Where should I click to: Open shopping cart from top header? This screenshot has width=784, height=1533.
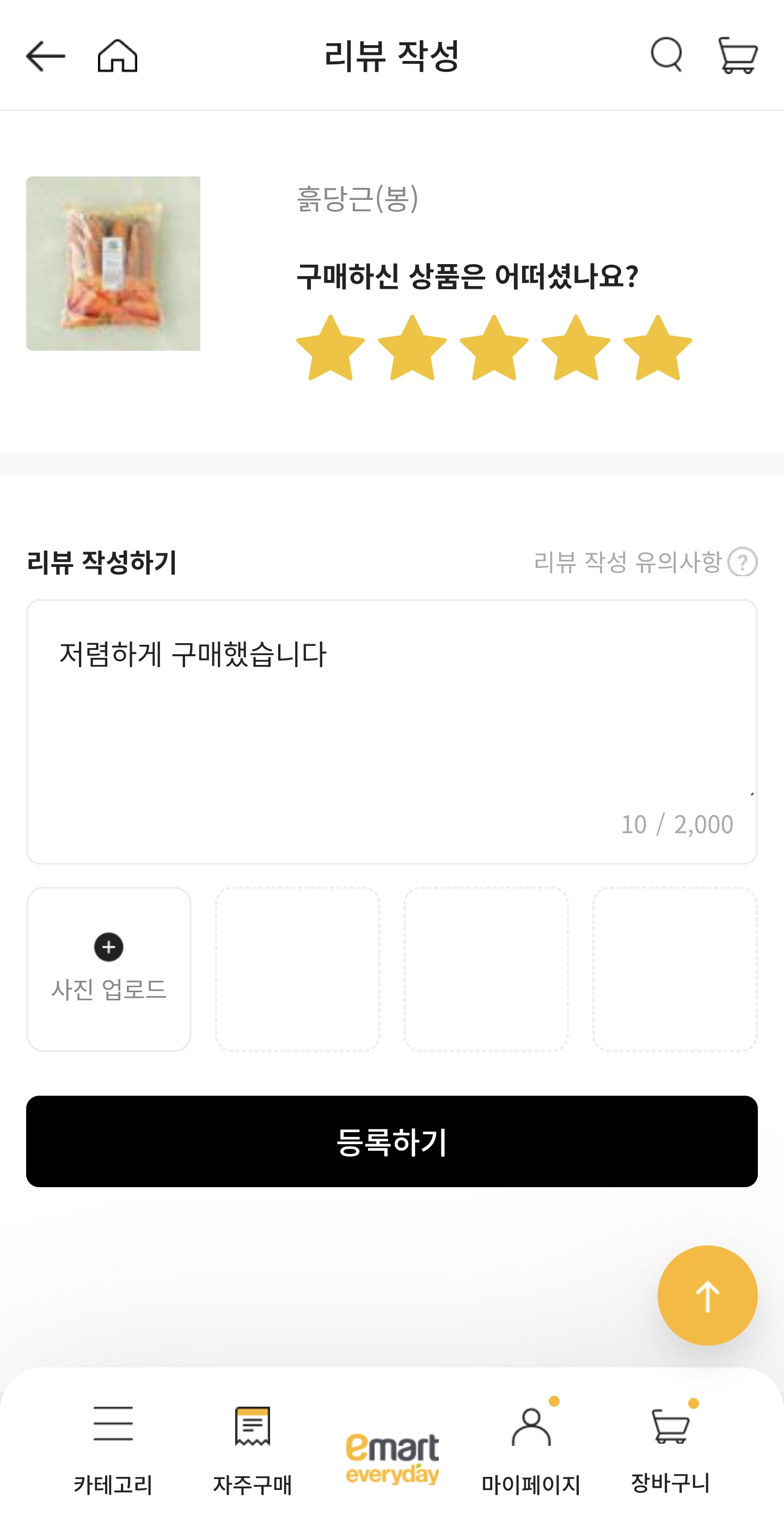738,57
